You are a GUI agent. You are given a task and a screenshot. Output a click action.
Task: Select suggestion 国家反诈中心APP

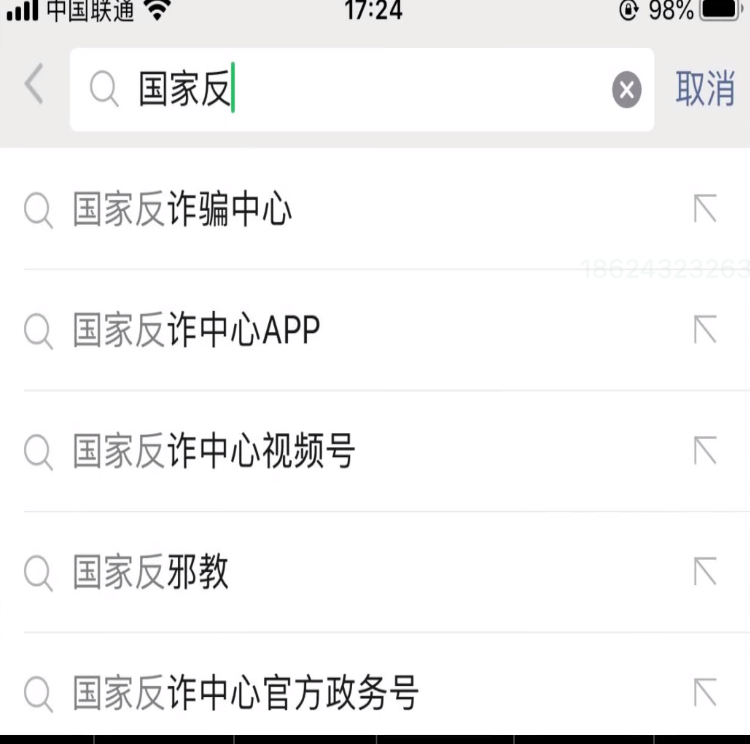pos(197,331)
